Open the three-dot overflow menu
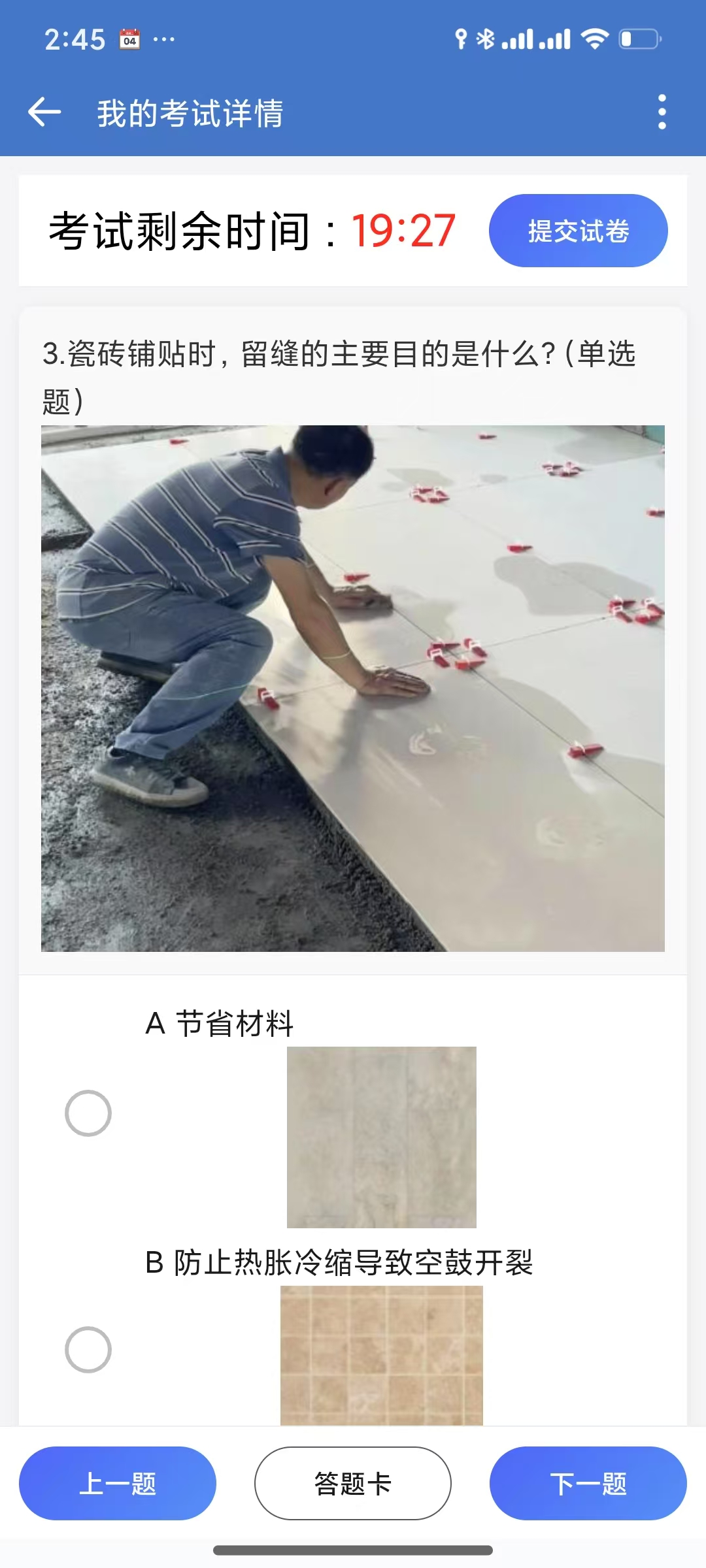The height and width of the screenshot is (1568, 706). click(x=662, y=112)
